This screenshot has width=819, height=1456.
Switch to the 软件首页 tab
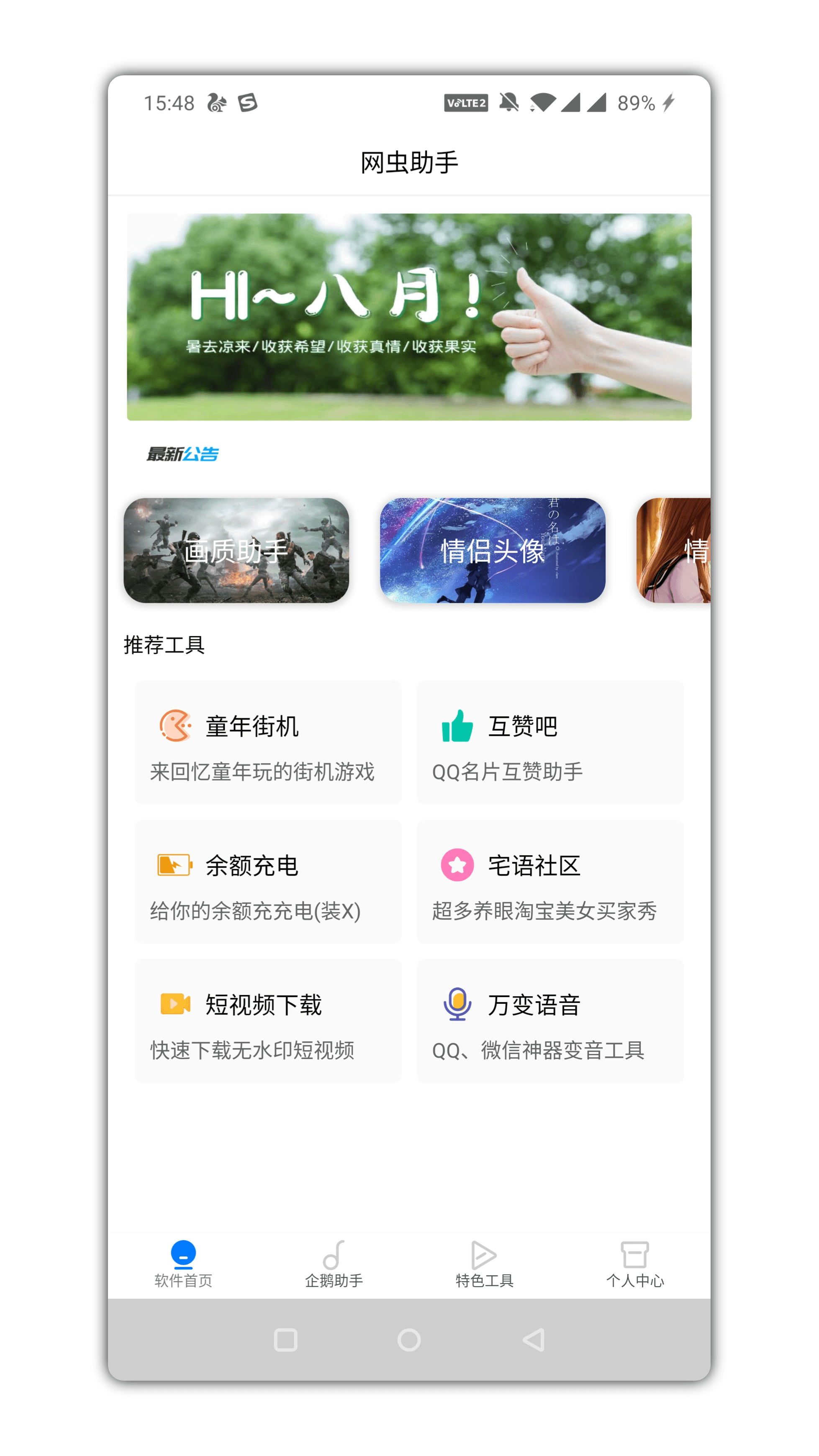tap(183, 1263)
